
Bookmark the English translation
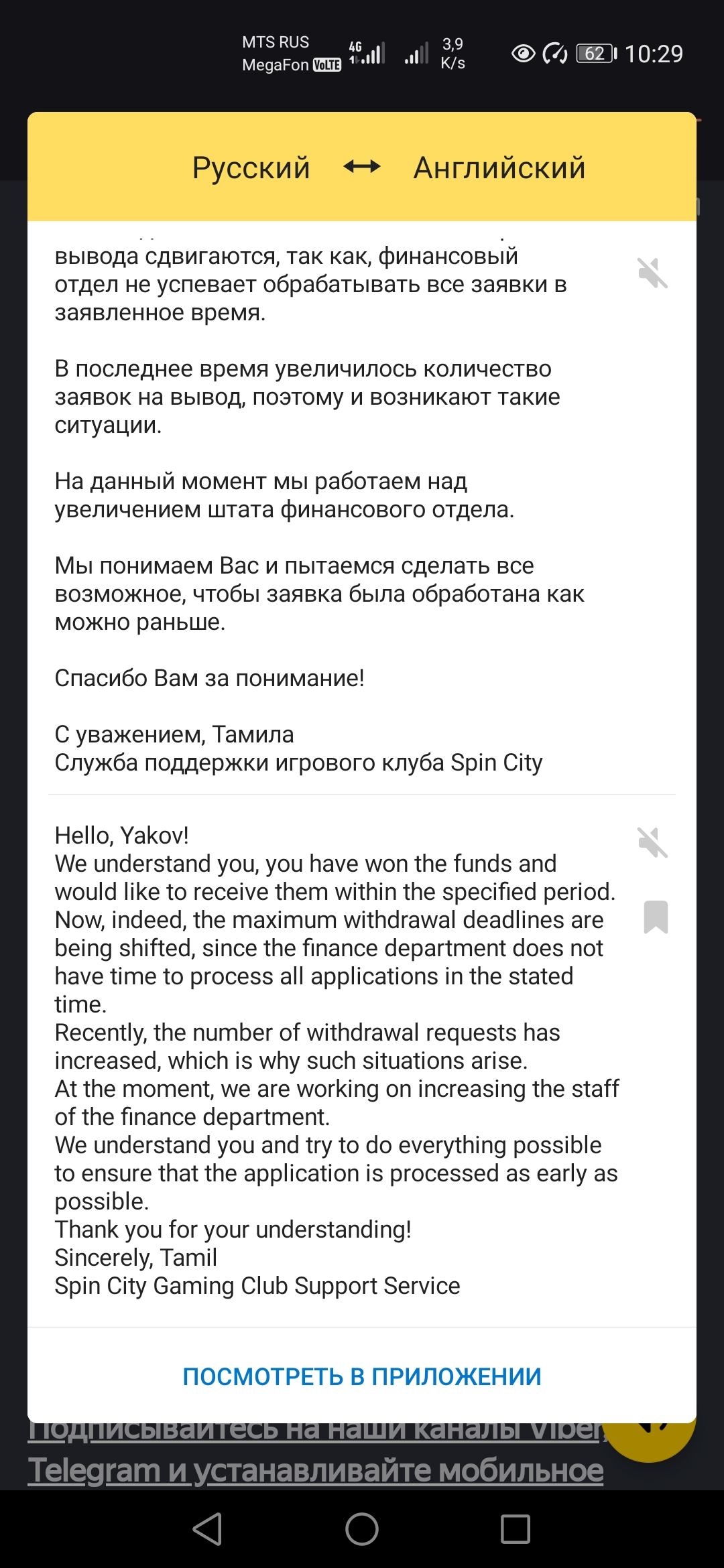[x=656, y=917]
